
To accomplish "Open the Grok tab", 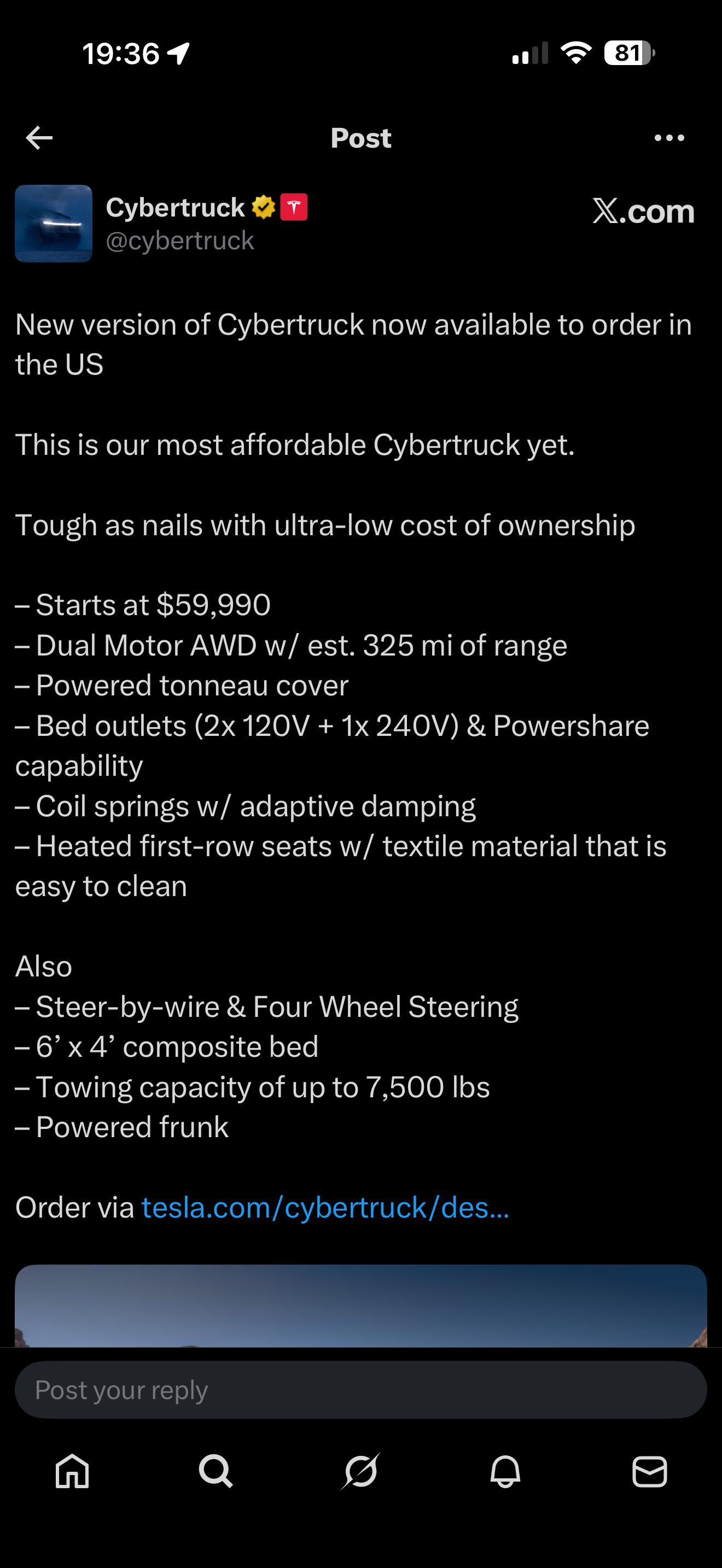I will (360, 1472).
